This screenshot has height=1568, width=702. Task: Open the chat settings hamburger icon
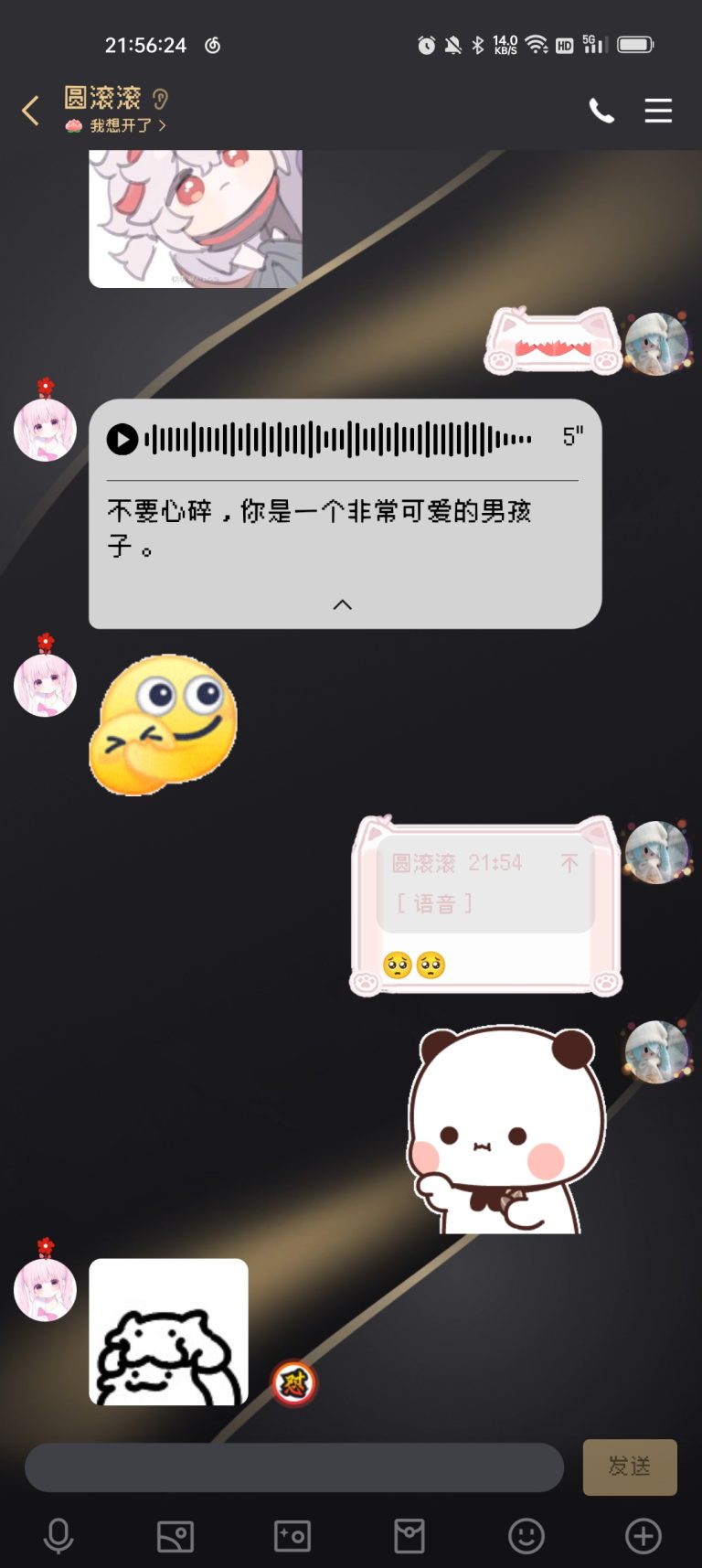click(x=658, y=111)
